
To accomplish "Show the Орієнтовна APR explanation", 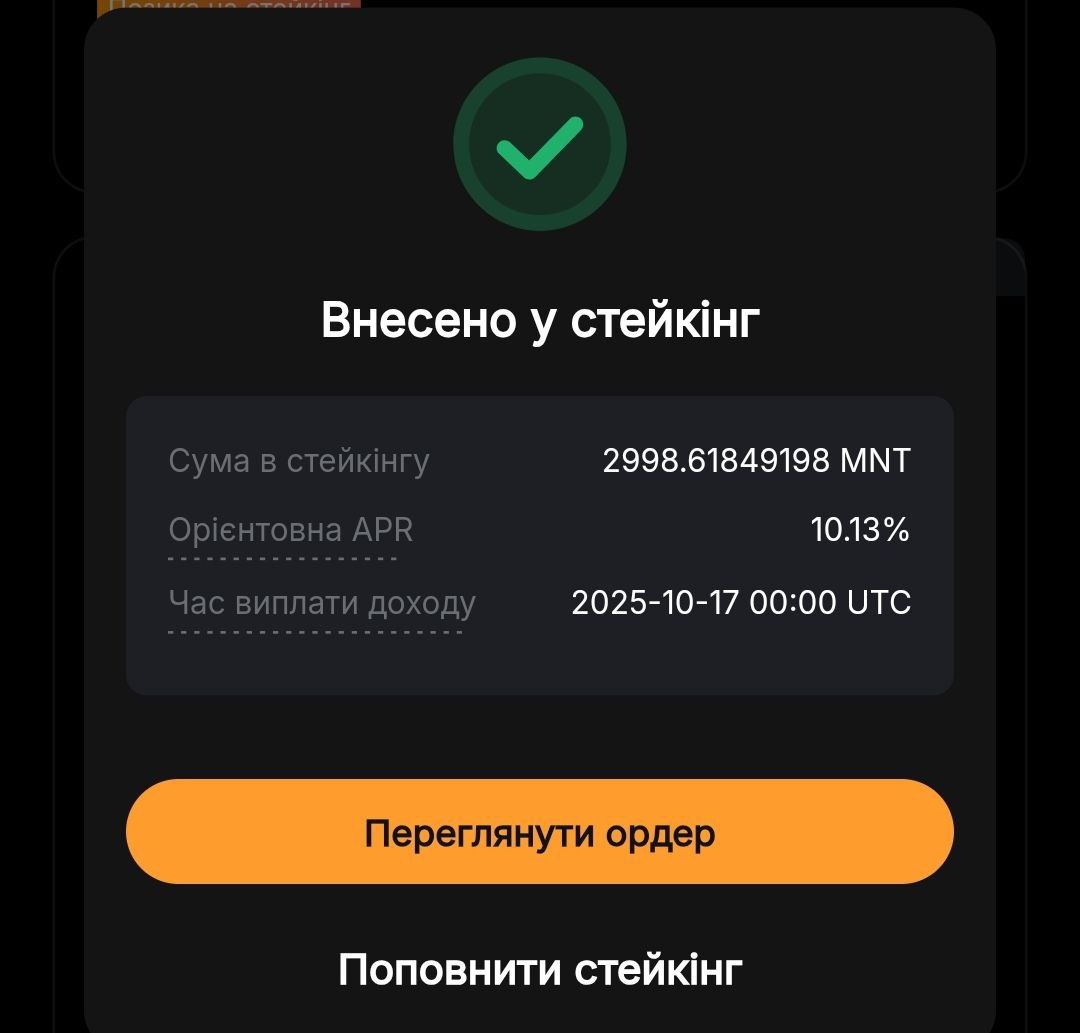I will (291, 530).
